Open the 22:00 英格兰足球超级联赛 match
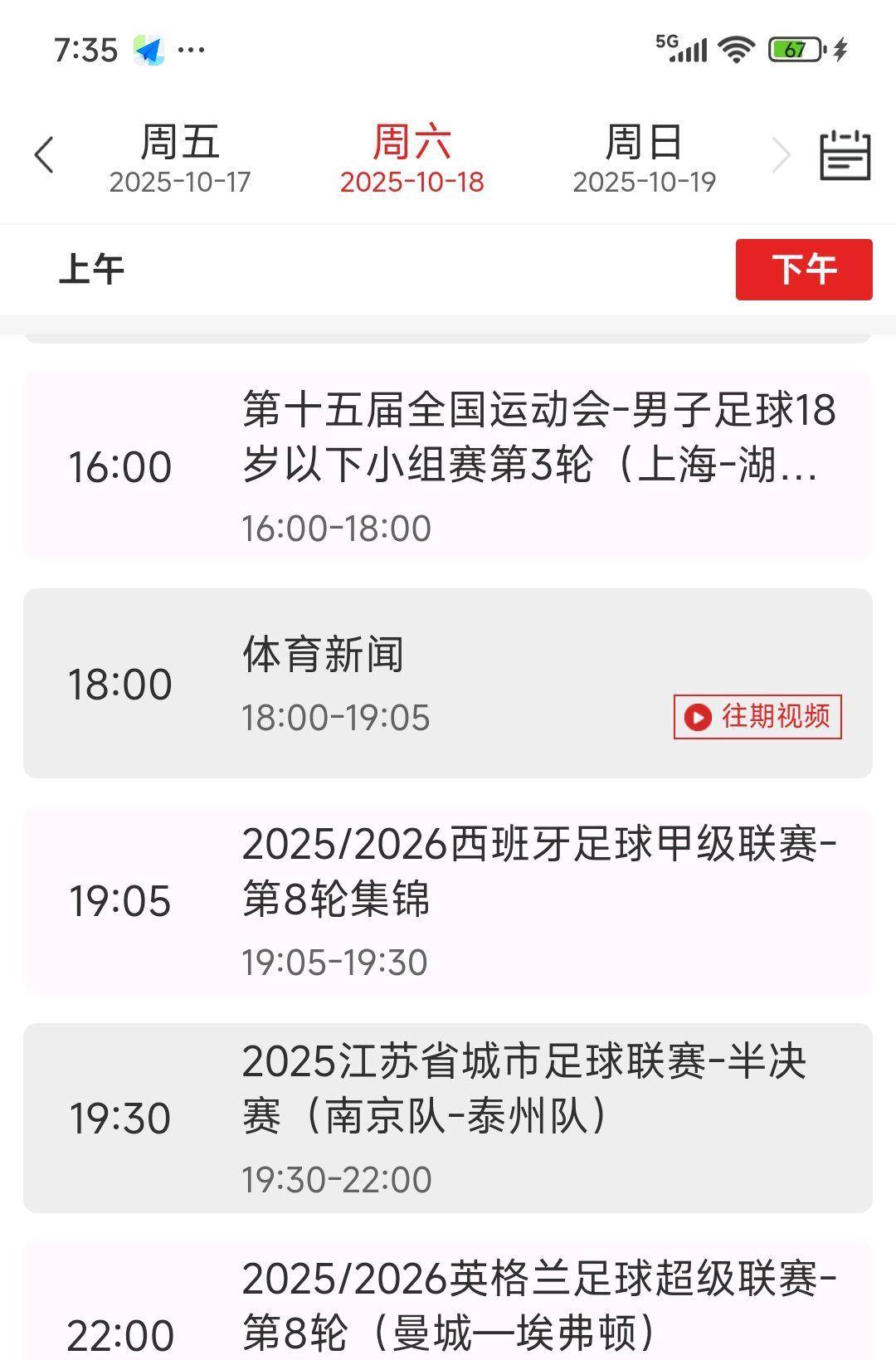This screenshot has height=1360, width=896. [x=448, y=1307]
